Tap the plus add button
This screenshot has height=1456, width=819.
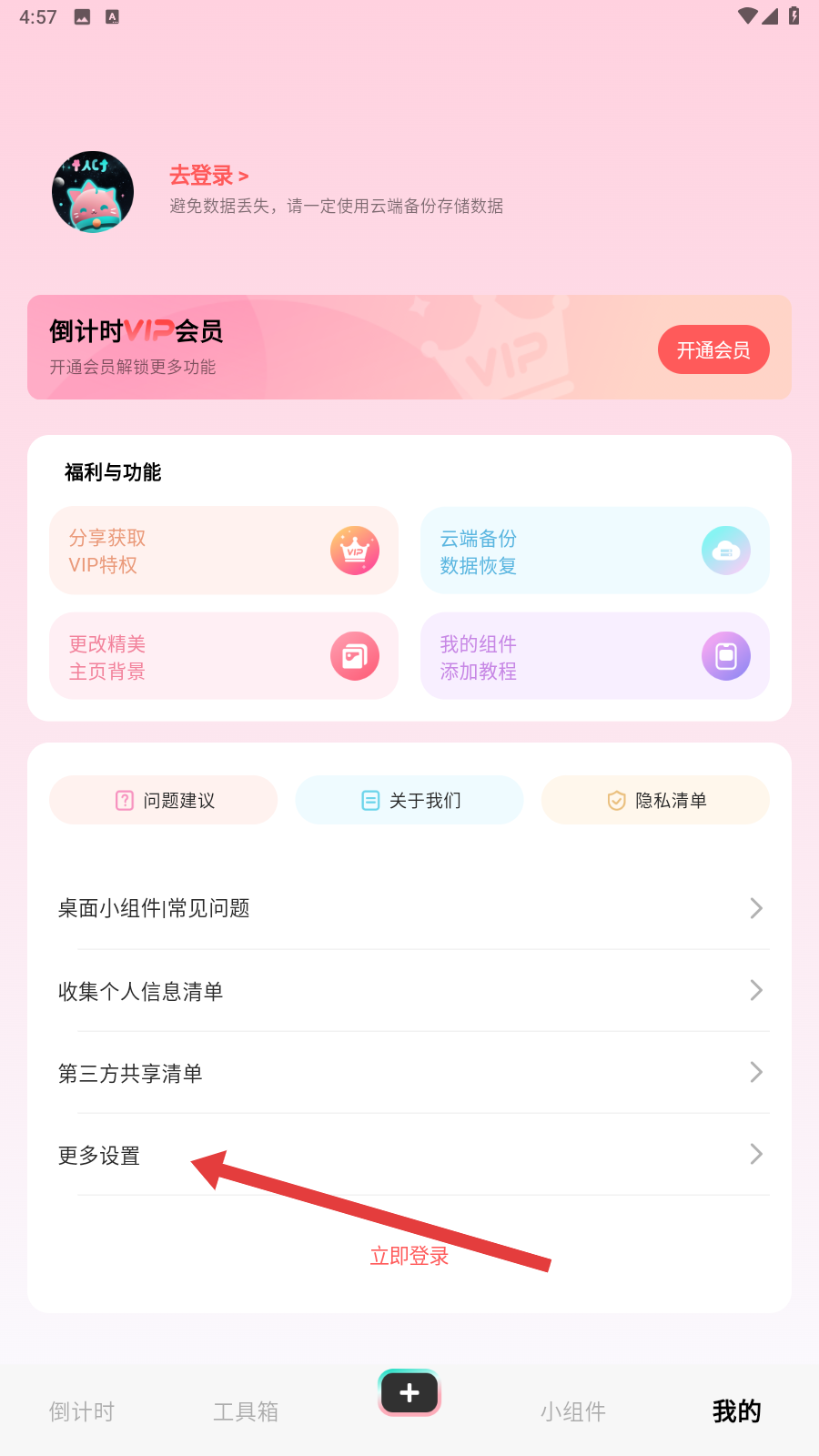click(409, 1392)
